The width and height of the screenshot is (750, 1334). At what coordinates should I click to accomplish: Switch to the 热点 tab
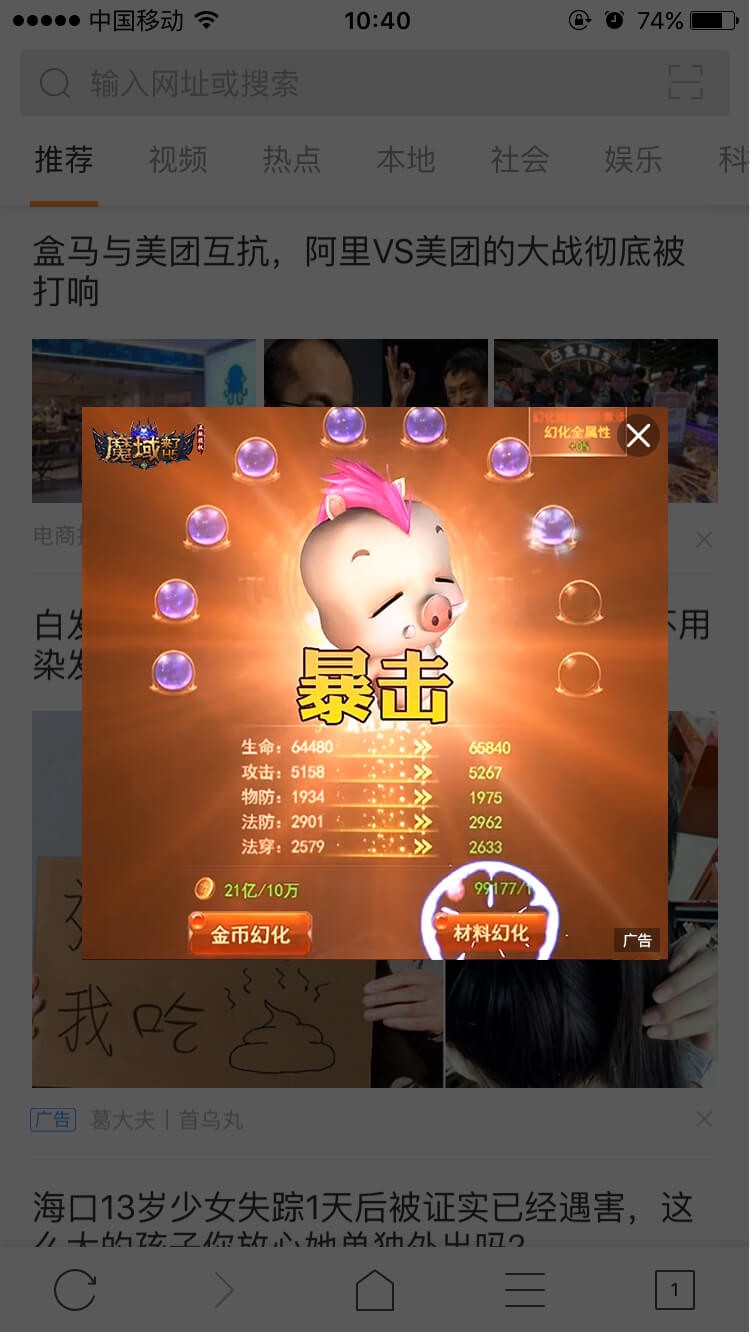[x=292, y=160]
